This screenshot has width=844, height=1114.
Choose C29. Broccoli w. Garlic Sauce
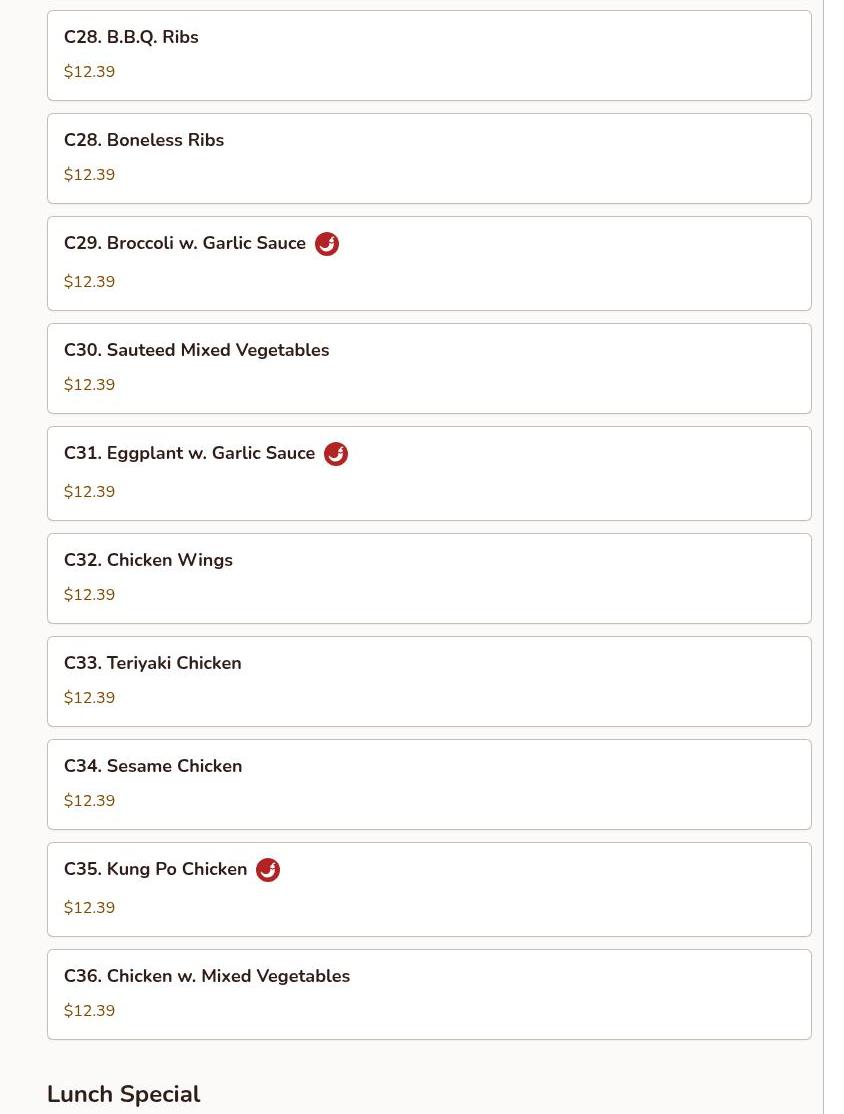pos(429,263)
